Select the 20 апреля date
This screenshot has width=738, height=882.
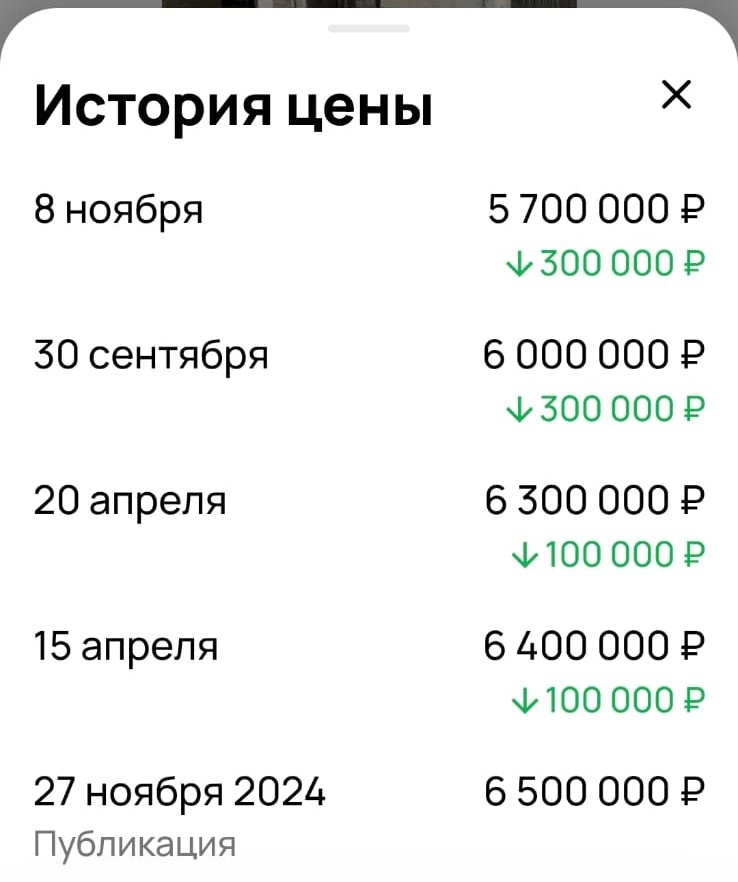pyautogui.click(x=130, y=499)
